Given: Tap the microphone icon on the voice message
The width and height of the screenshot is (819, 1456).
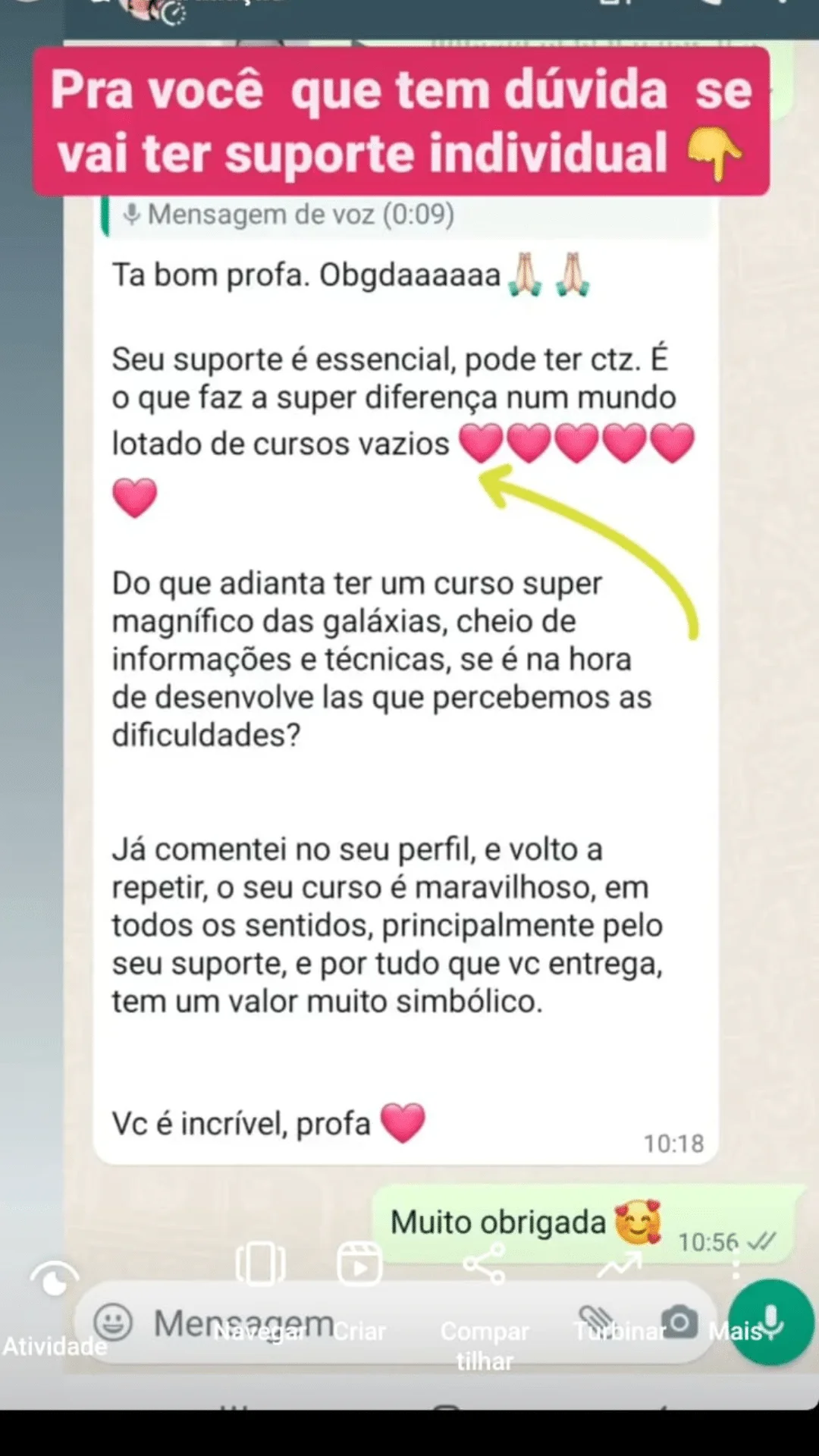Looking at the screenshot, I should click(134, 213).
